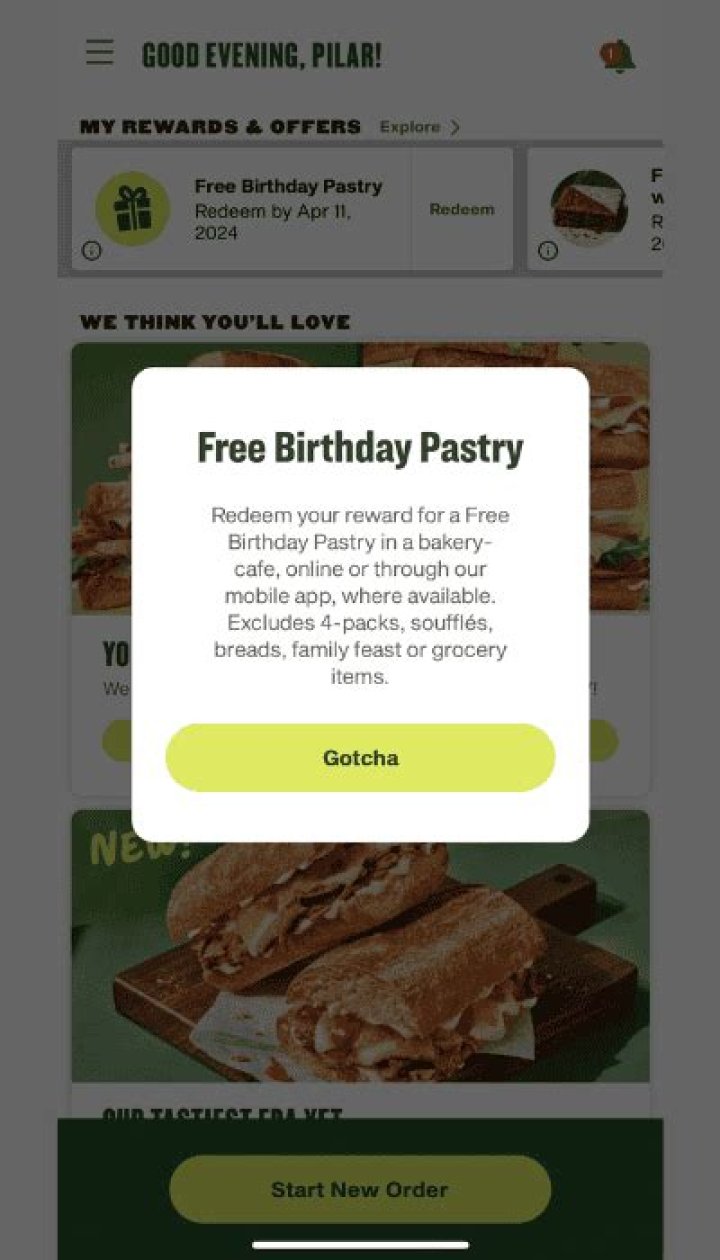
Task: Click the chevron arrow next to Explore
Action: tap(456, 127)
